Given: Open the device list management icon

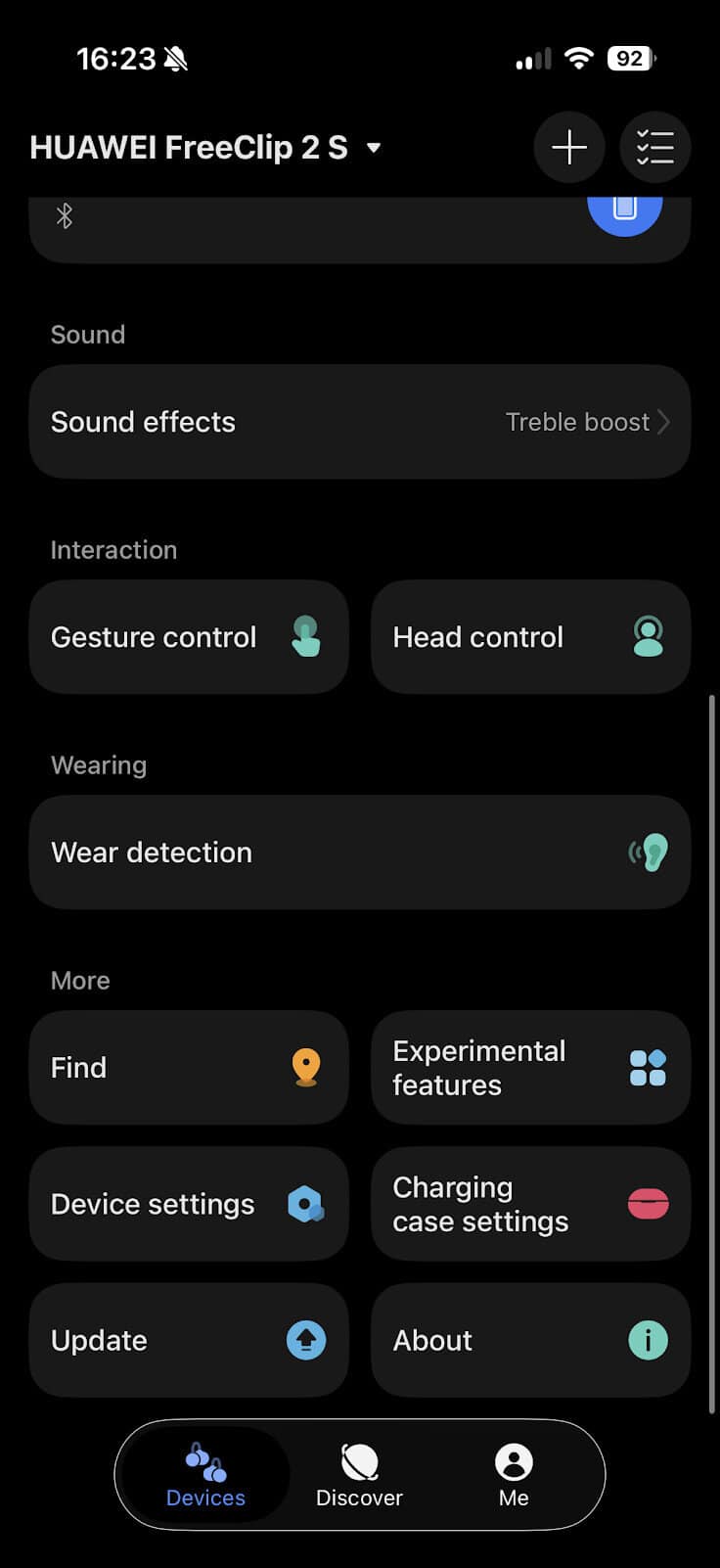Looking at the screenshot, I should pos(655,148).
